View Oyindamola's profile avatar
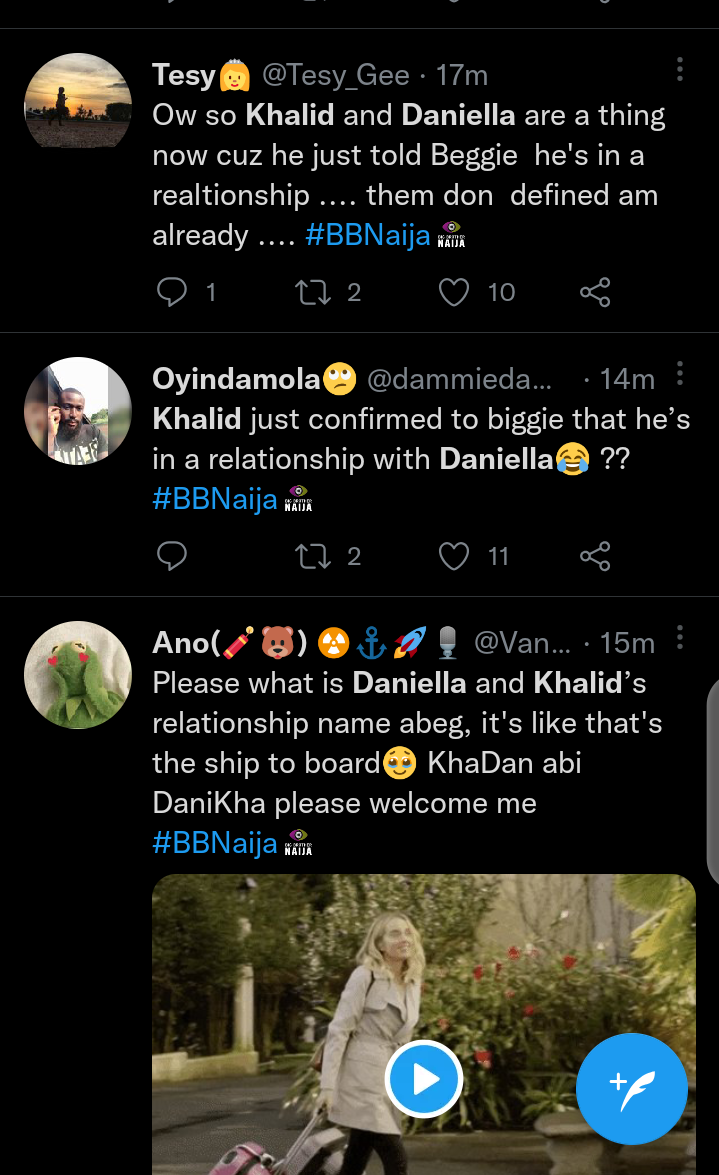The height and width of the screenshot is (1175, 719). pyautogui.click(x=77, y=411)
